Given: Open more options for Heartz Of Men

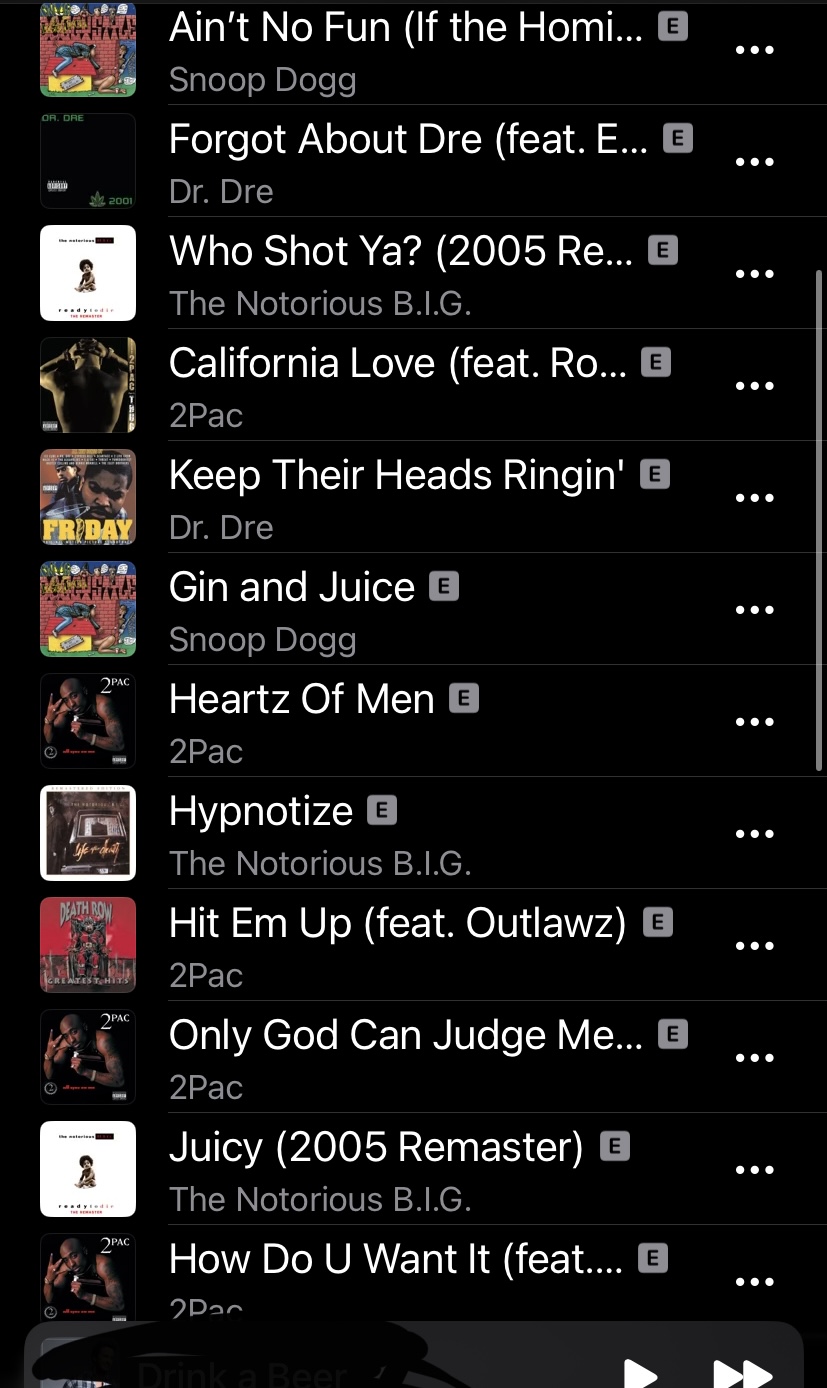Looking at the screenshot, I should 754,722.
